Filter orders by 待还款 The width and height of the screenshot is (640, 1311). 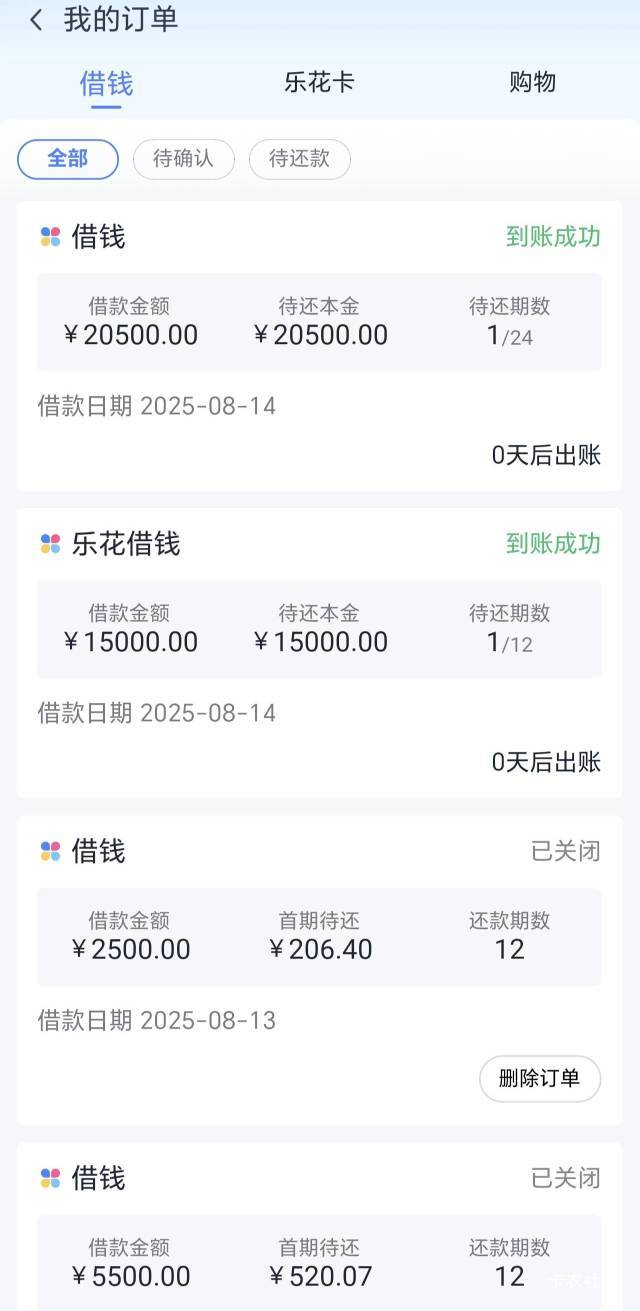(299, 159)
